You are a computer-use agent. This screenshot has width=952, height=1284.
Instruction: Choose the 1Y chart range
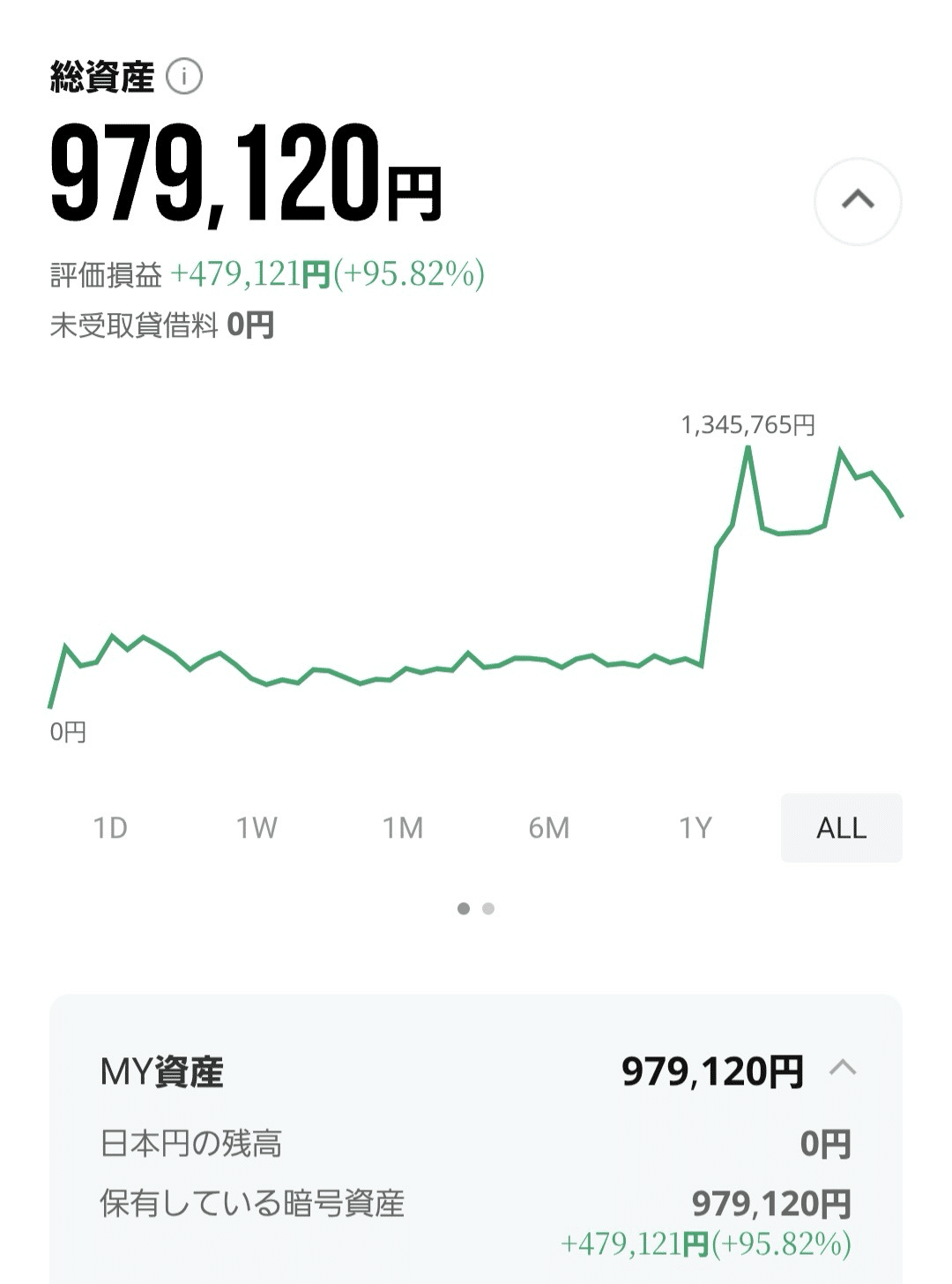[x=695, y=828]
